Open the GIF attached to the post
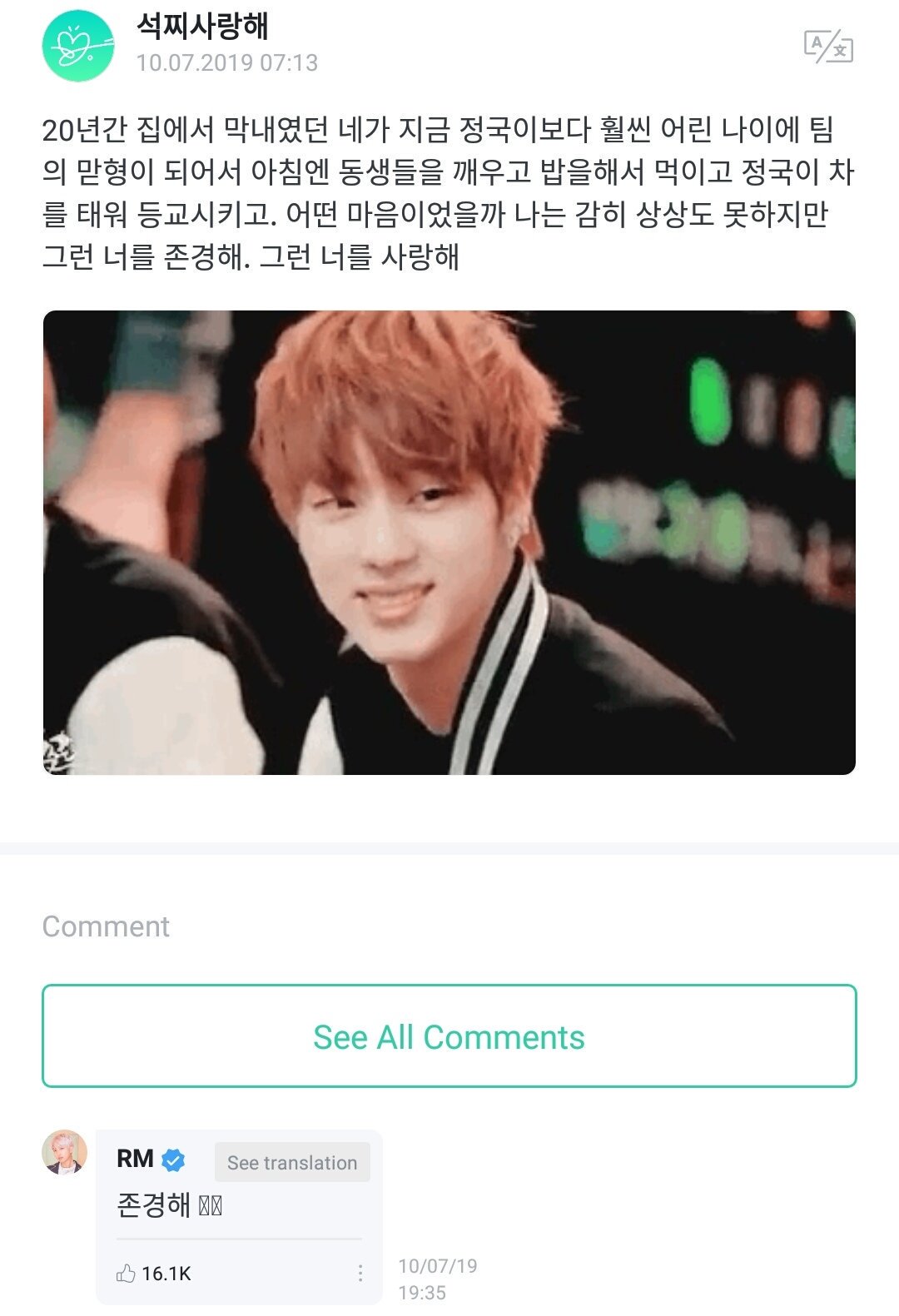 [x=449, y=542]
